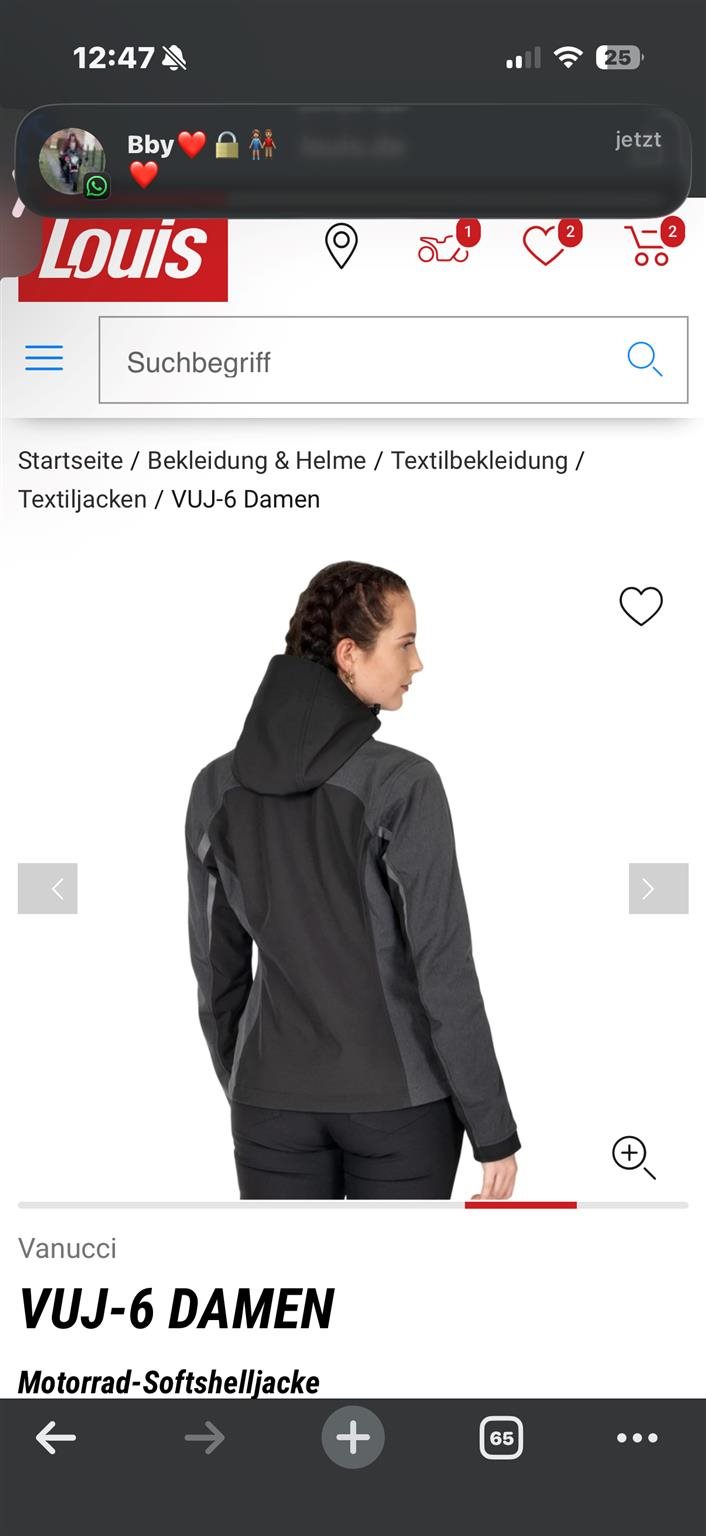Show the next product image

[658, 889]
